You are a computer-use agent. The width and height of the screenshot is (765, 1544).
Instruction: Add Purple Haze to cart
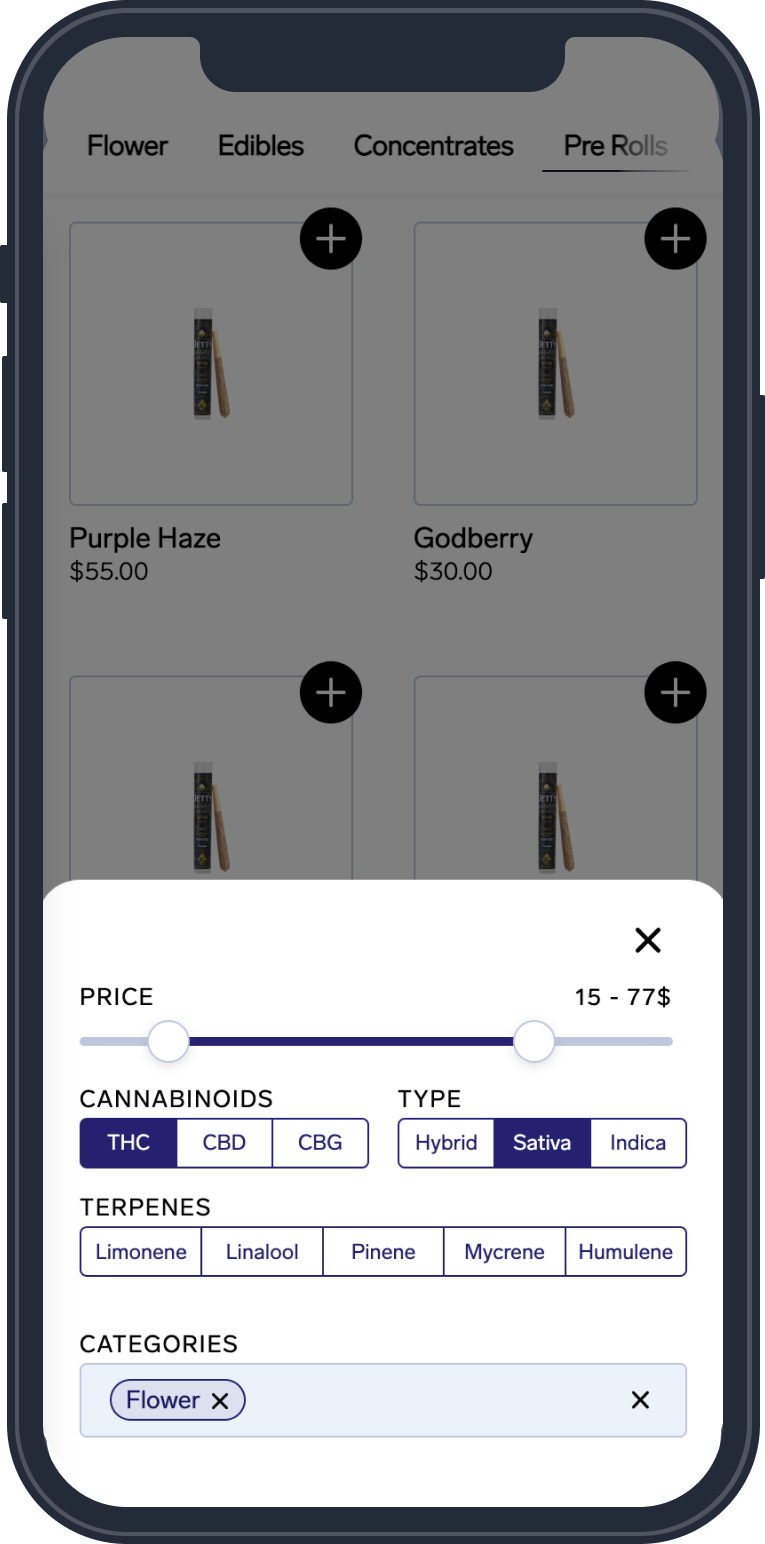(331, 239)
